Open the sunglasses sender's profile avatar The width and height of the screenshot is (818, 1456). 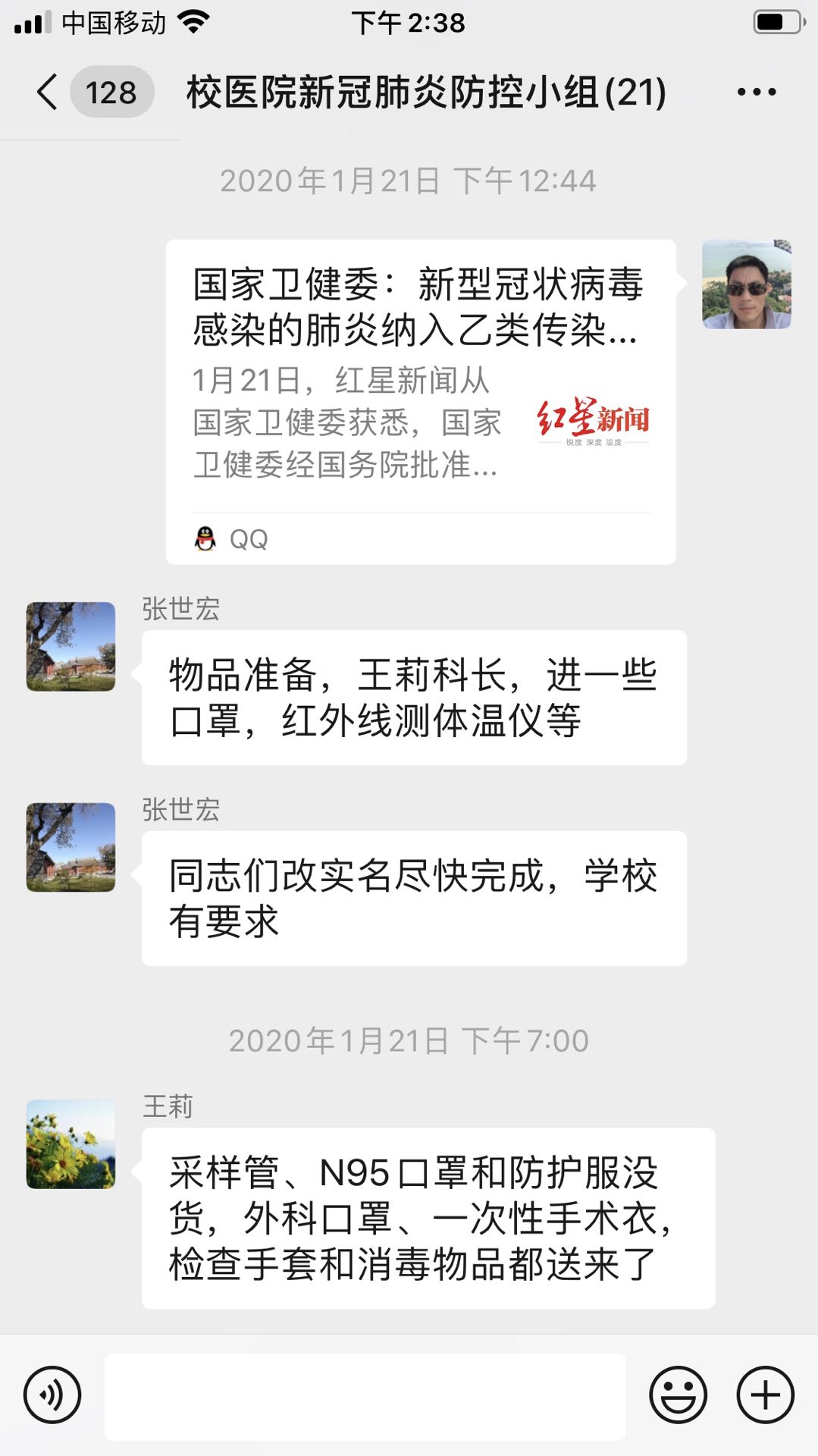[747, 284]
